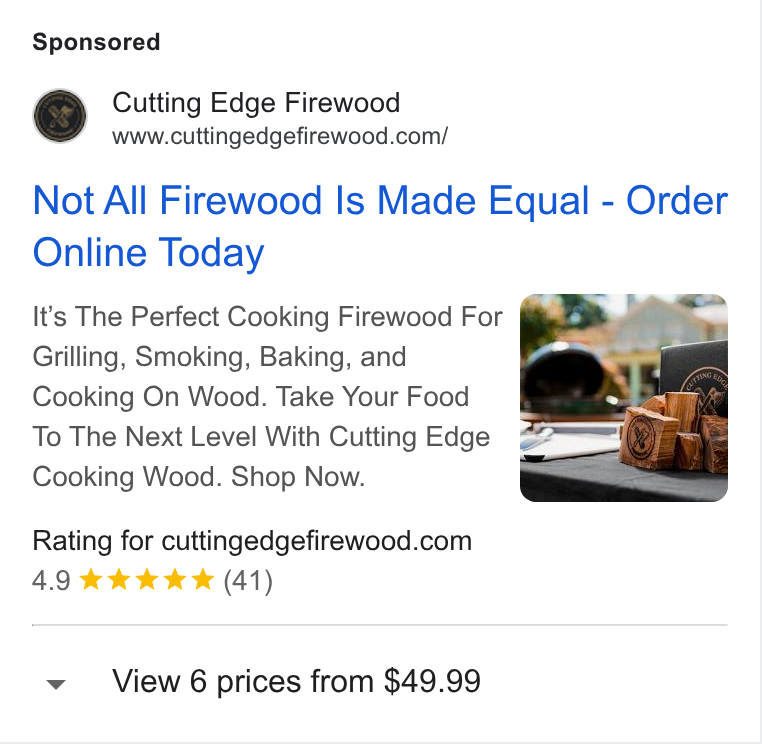This screenshot has width=762, height=744.
Task: Open the firewood product image thumbnail
Action: point(623,398)
